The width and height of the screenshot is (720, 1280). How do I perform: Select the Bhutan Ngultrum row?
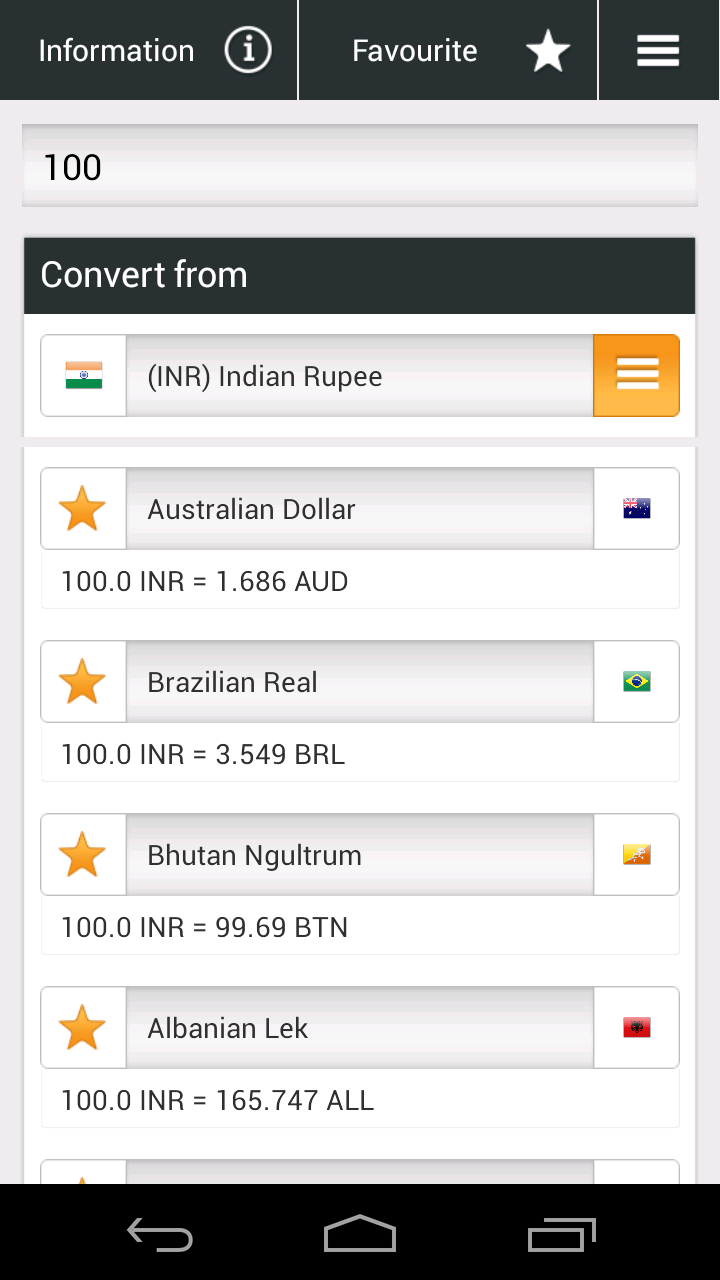tap(360, 855)
